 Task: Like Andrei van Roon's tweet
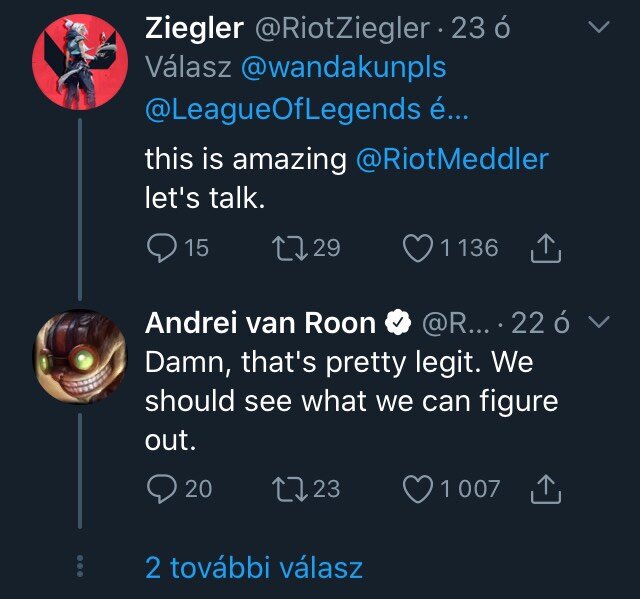tap(416, 488)
